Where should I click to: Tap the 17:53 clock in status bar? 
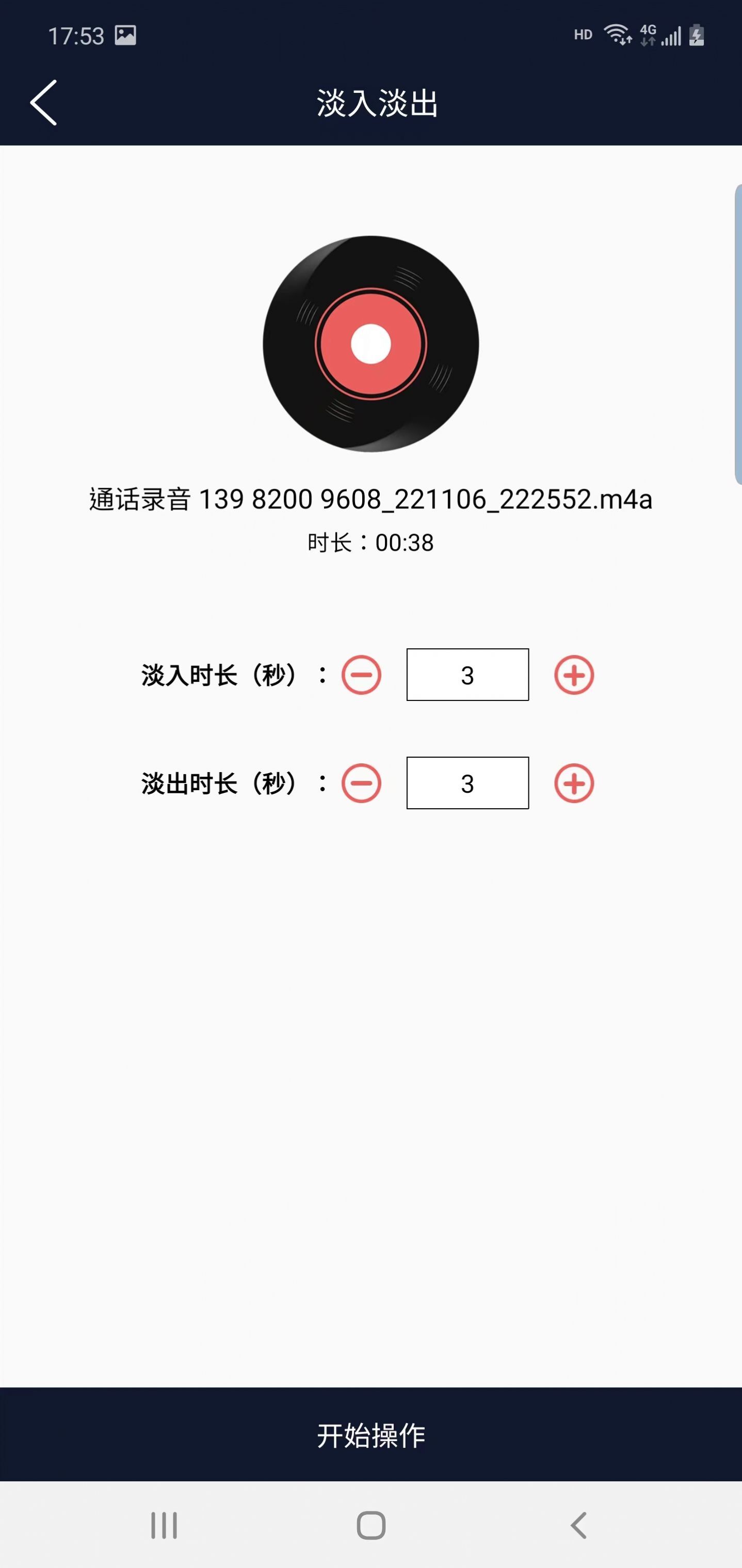(78, 35)
